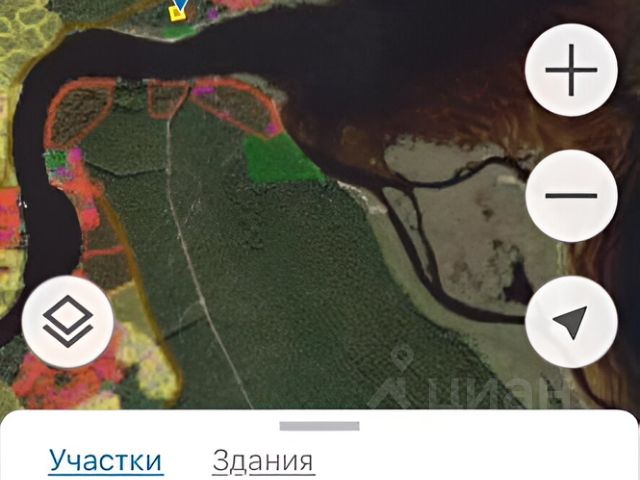The image size is (640, 480).
Task: Switch to the Участки tab
Action: [x=105, y=461]
